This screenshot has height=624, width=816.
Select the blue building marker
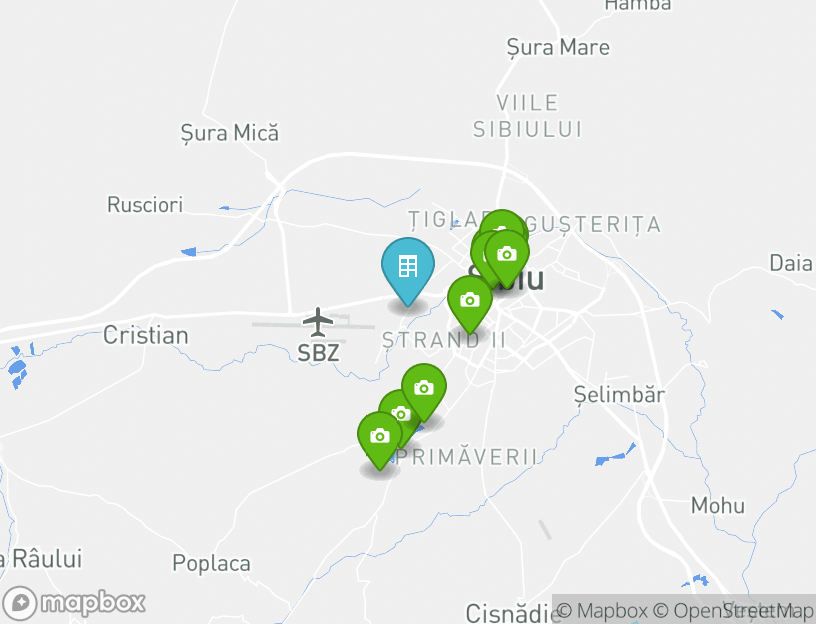click(x=407, y=268)
